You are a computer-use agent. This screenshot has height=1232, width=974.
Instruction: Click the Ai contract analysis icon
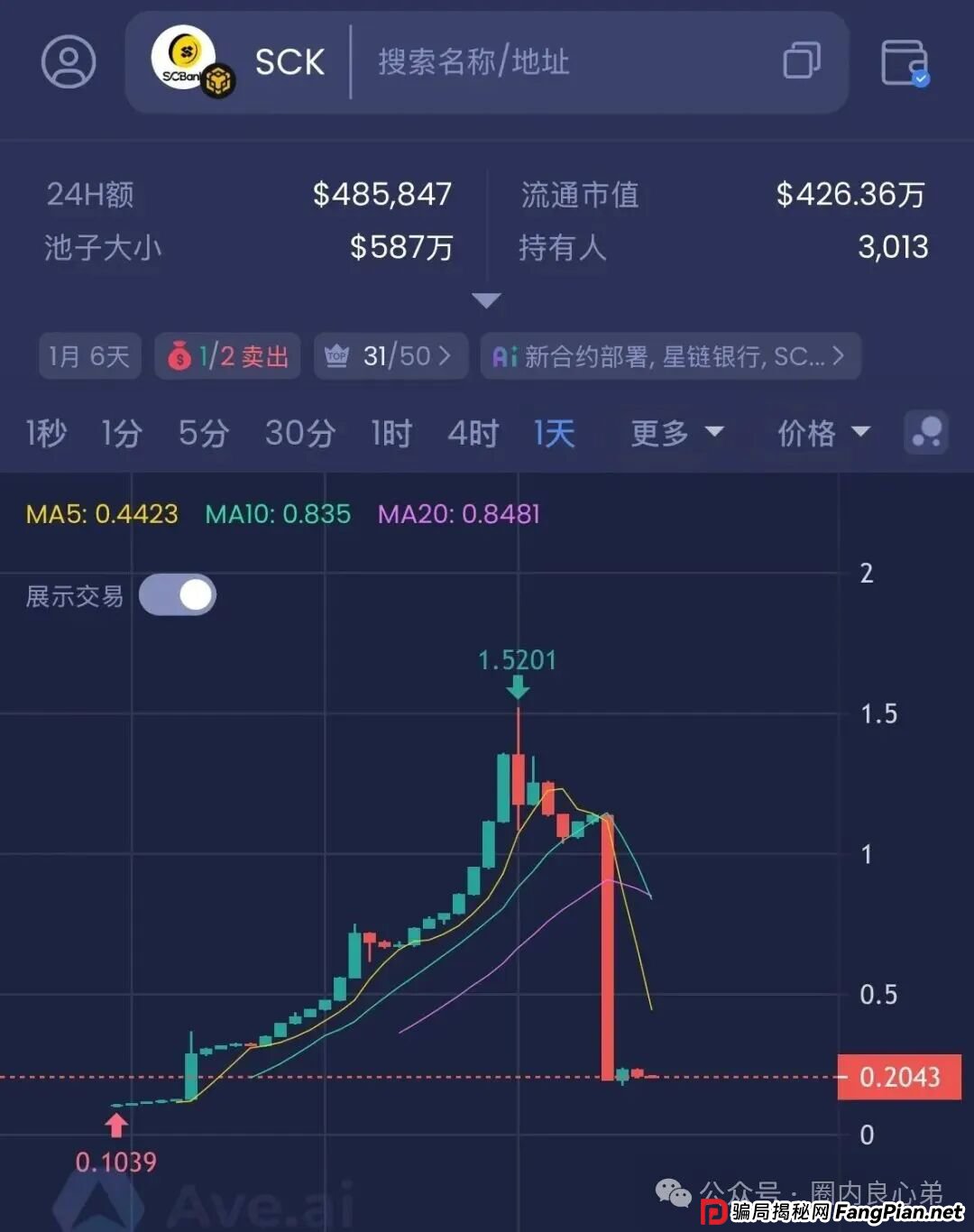pos(506,355)
